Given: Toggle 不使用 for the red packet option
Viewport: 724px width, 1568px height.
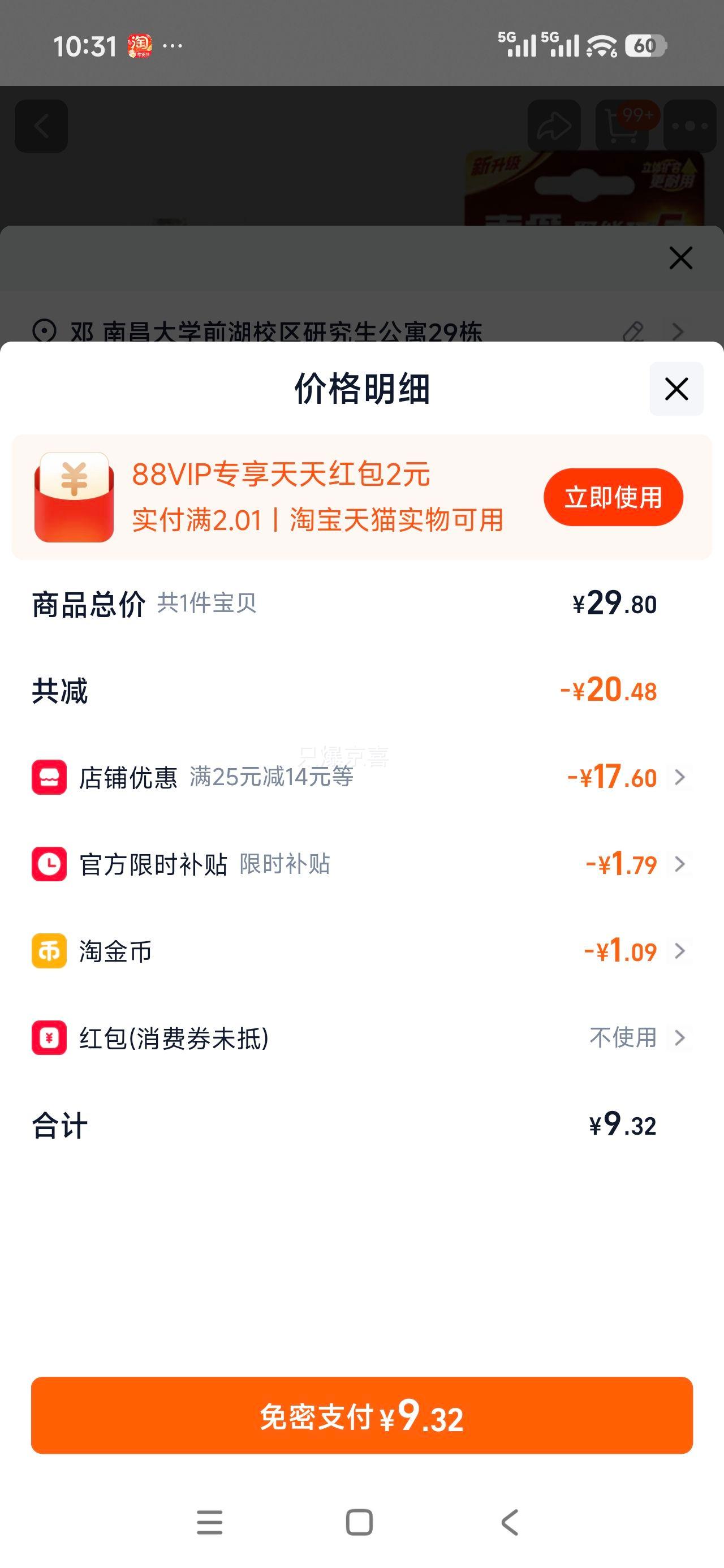Looking at the screenshot, I should coord(623,1038).
